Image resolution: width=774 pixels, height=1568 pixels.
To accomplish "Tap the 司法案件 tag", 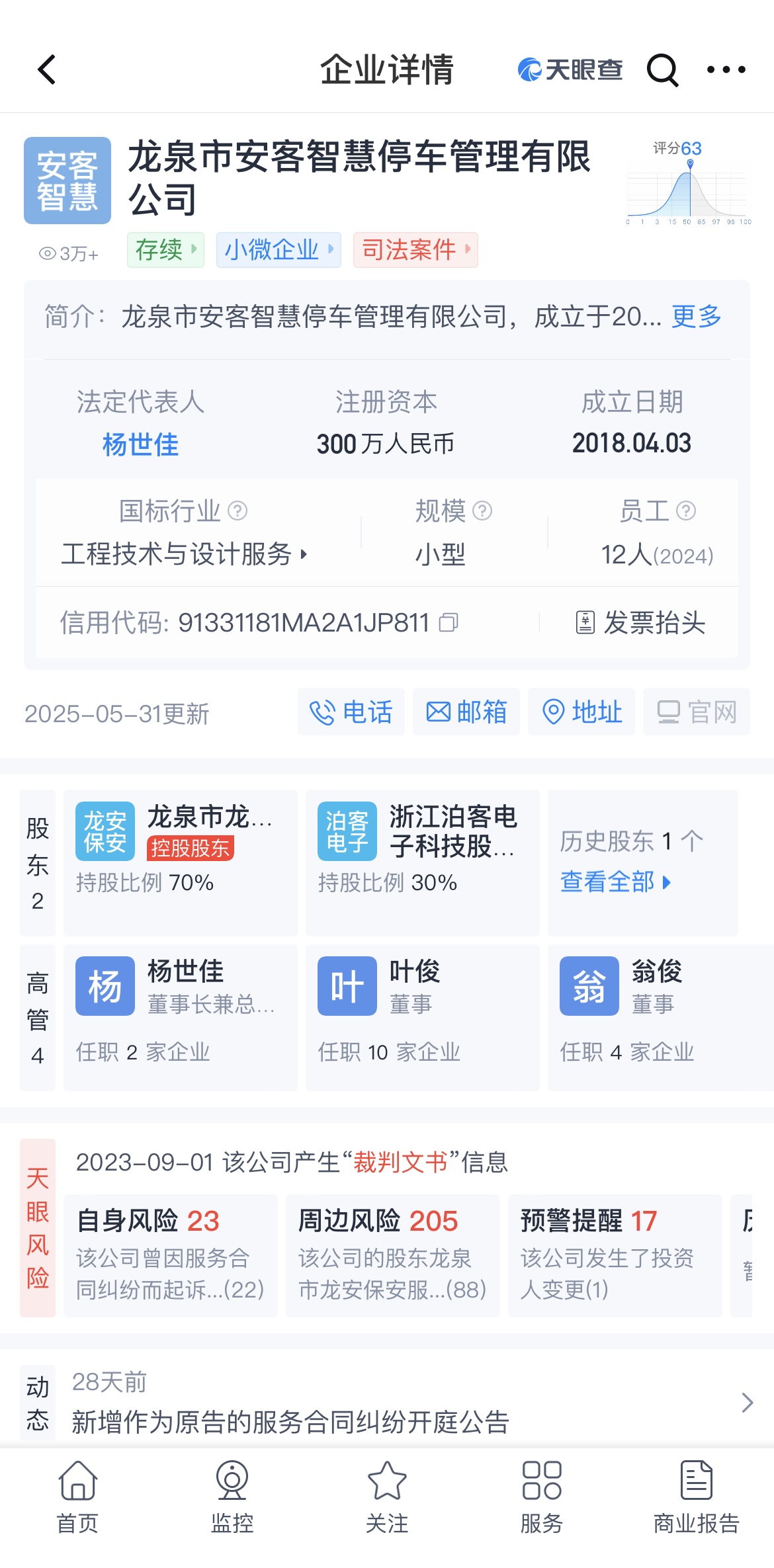I will click(415, 250).
